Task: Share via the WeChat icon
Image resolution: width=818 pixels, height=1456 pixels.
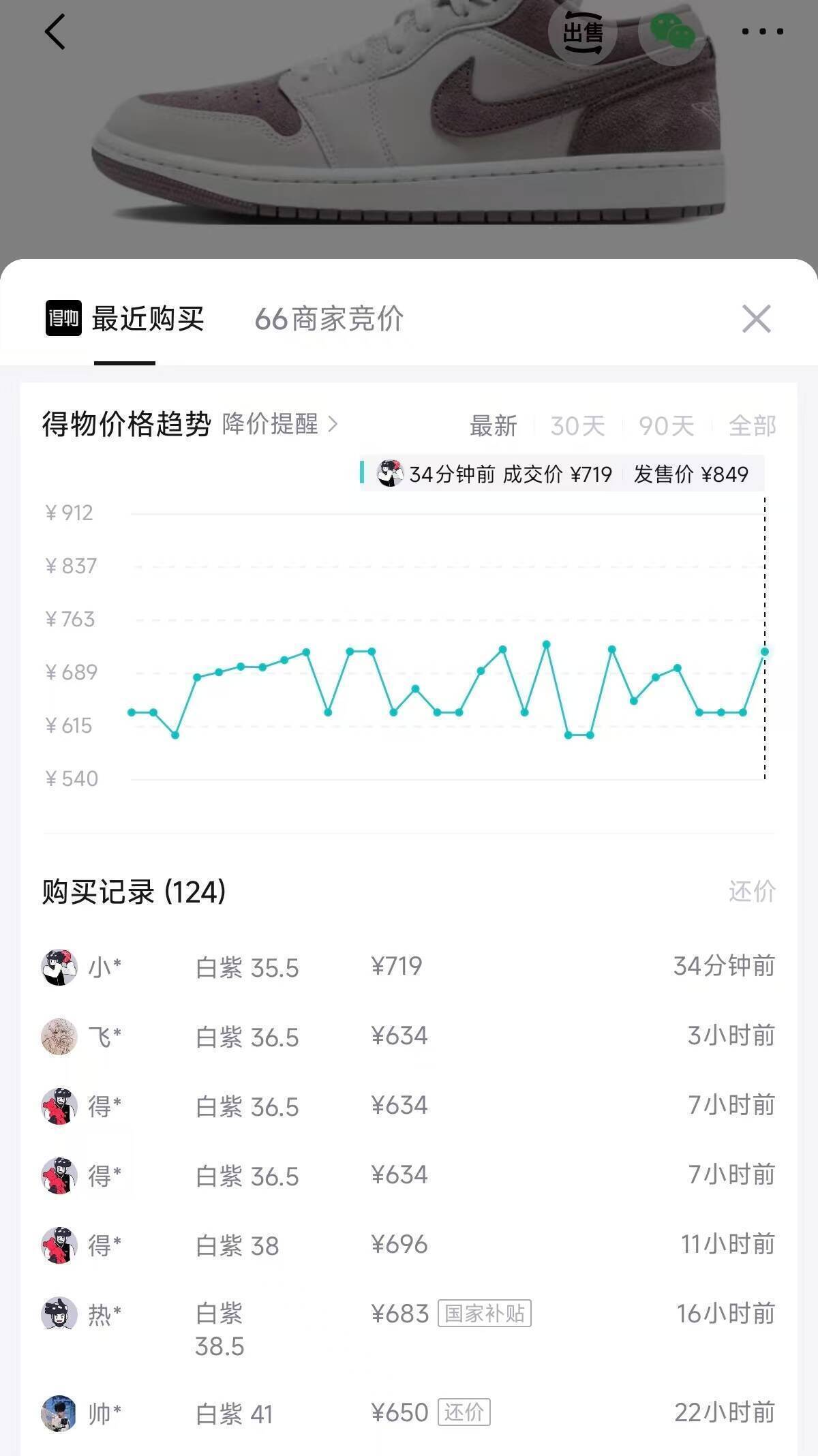Action: pyautogui.click(x=672, y=31)
